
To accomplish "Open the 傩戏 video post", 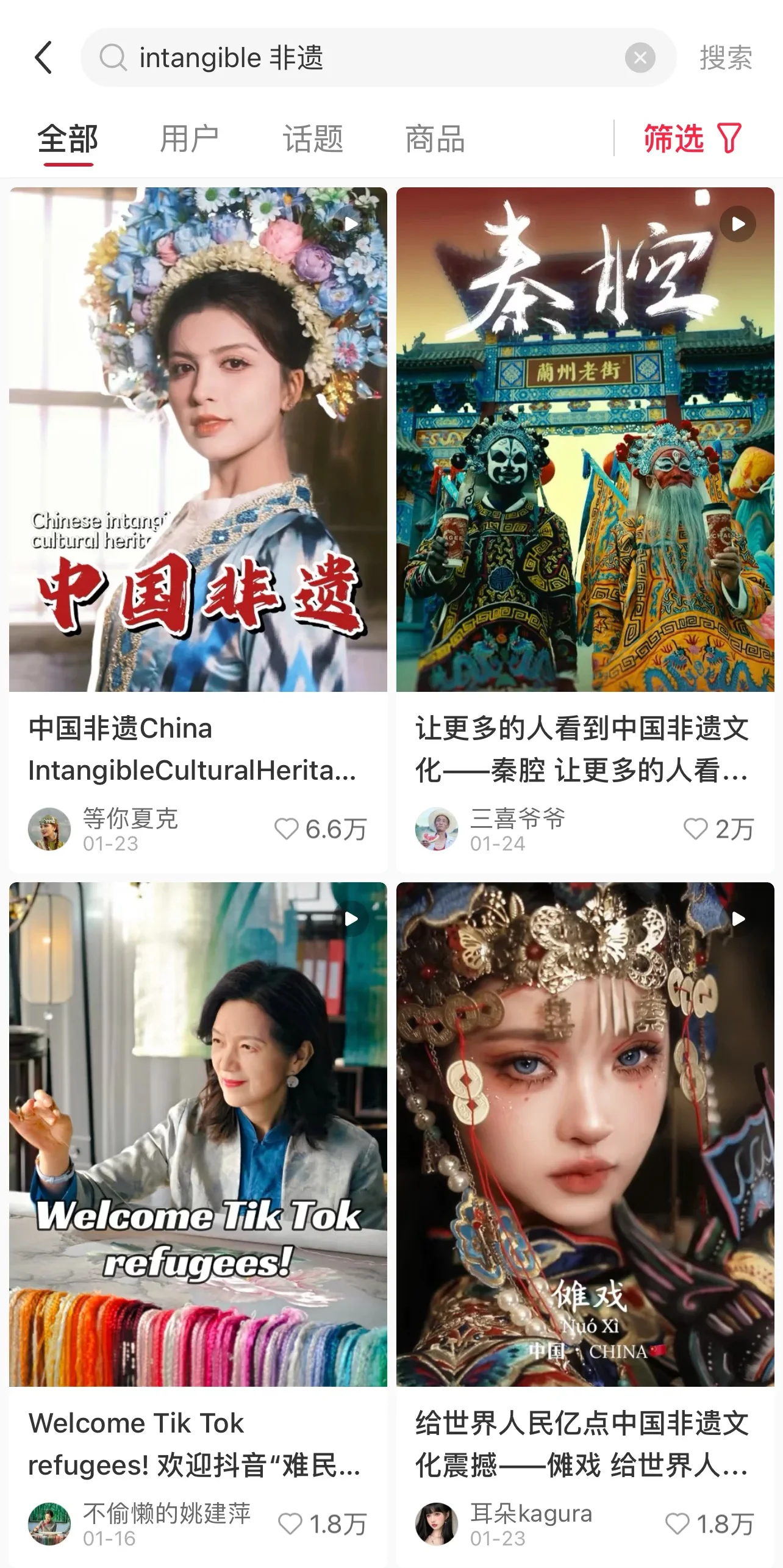I will (x=585, y=1135).
